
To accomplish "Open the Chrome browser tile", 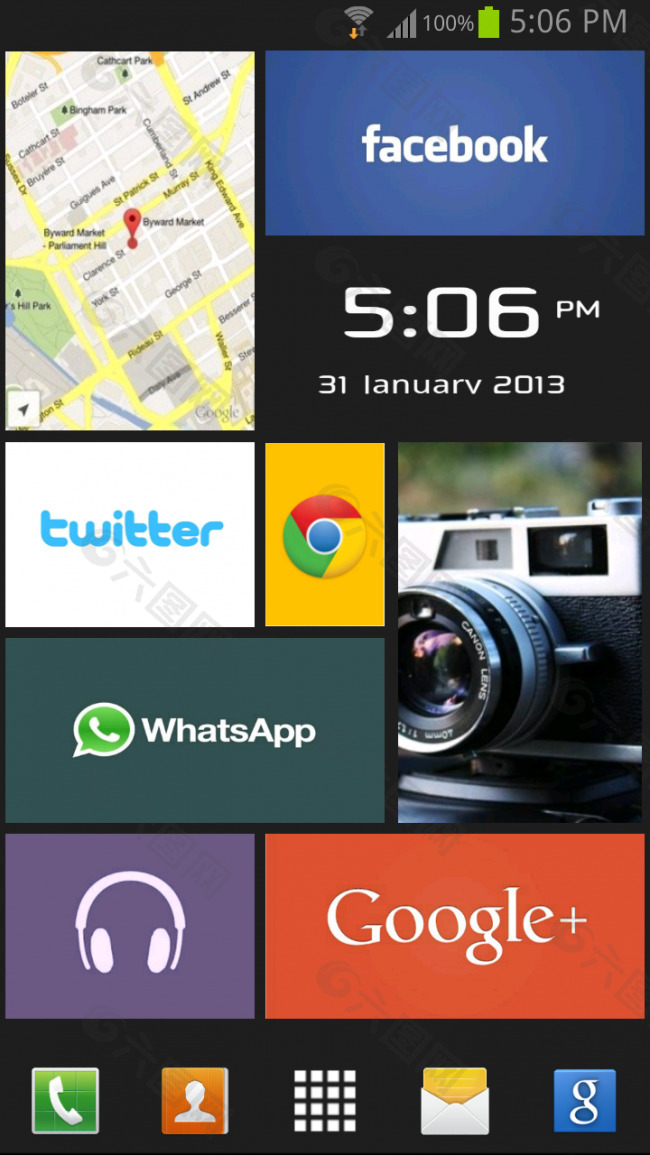I will click(x=324, y=534).
